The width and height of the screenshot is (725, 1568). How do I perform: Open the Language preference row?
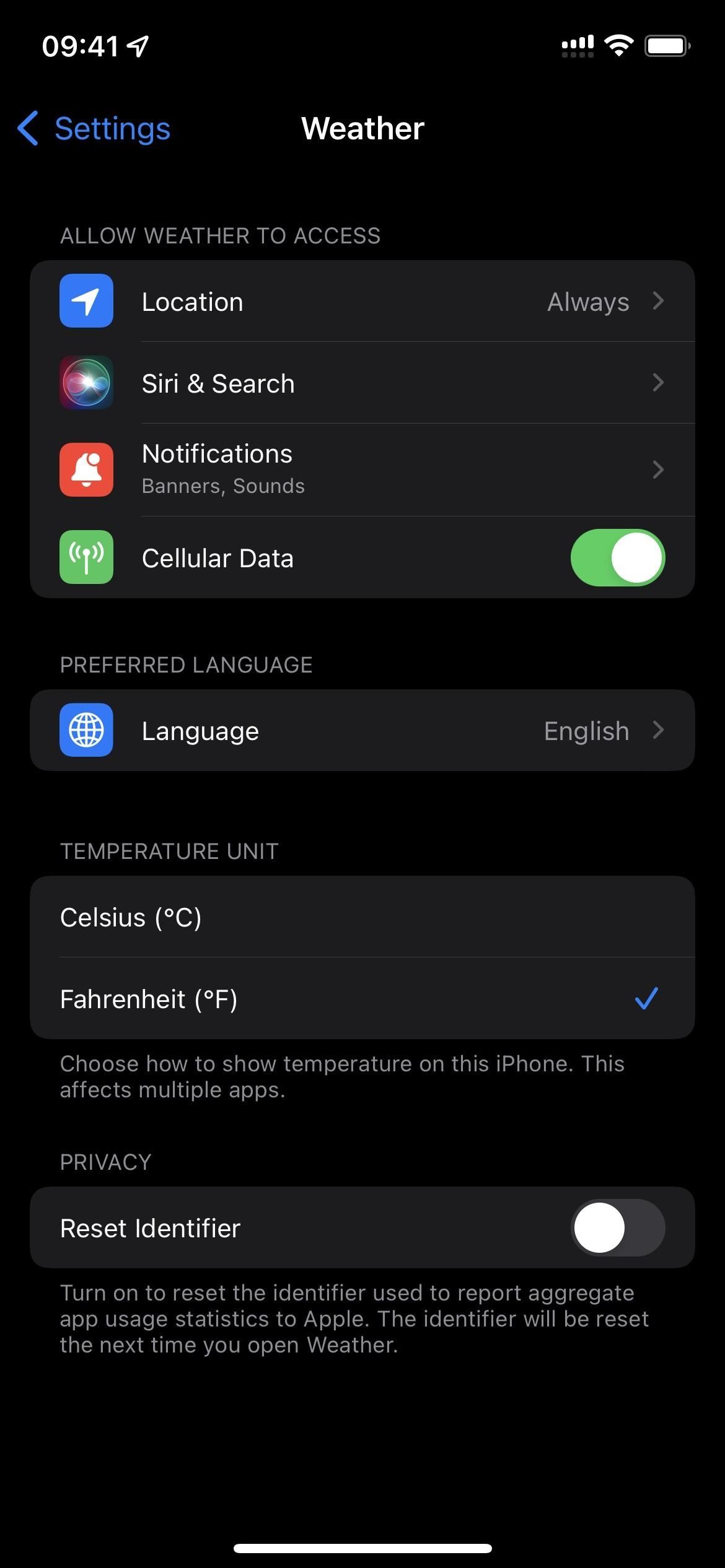(362, 731)
